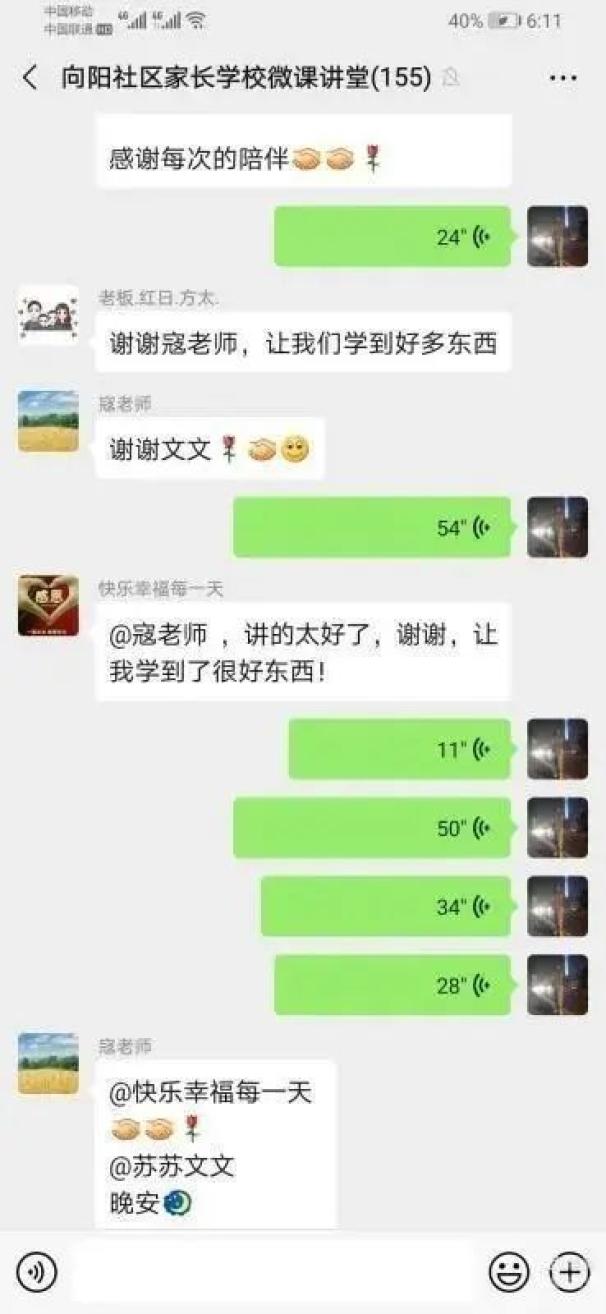Open the three-dot chat menu
Screen dimensions: 606x1314
click(x=563, y=78)
